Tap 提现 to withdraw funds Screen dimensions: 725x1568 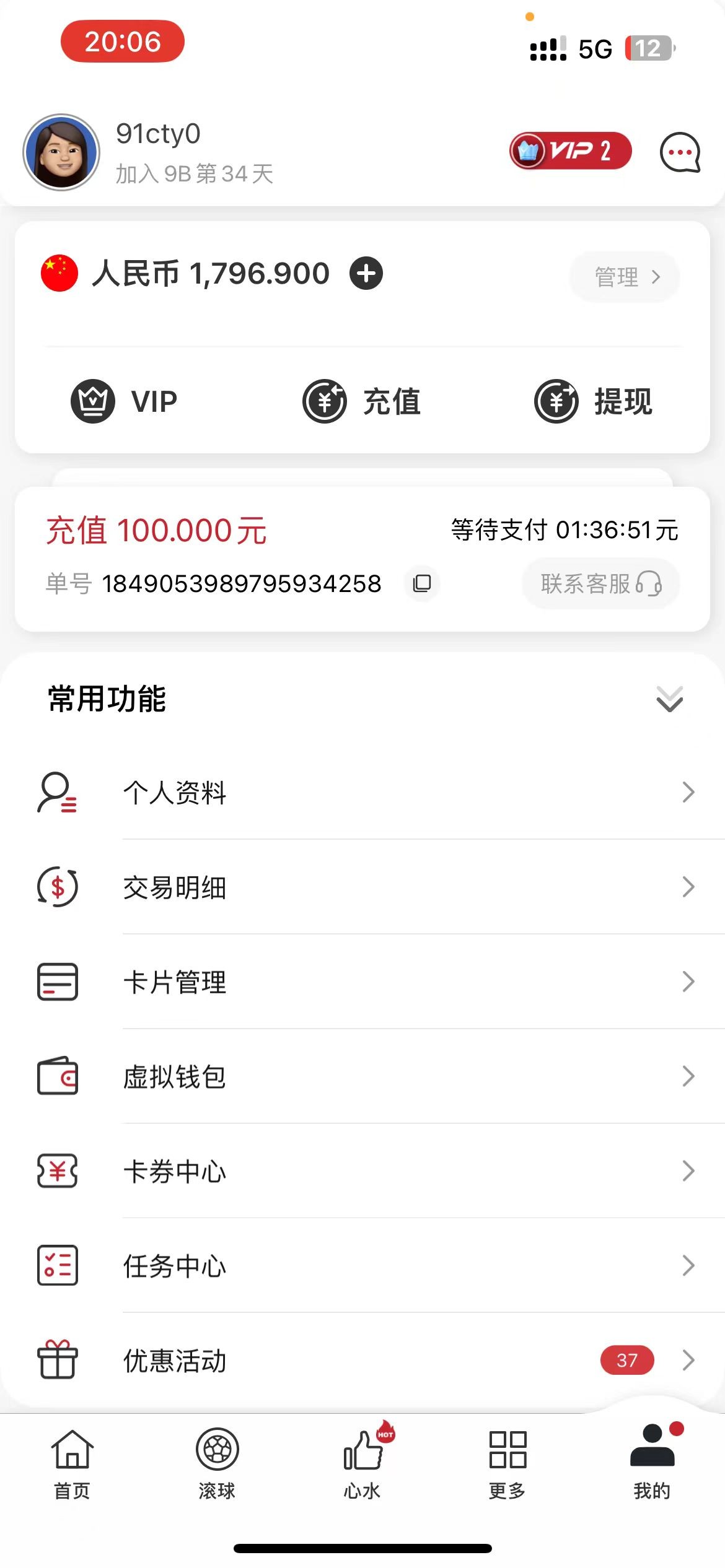click(593, 401)
